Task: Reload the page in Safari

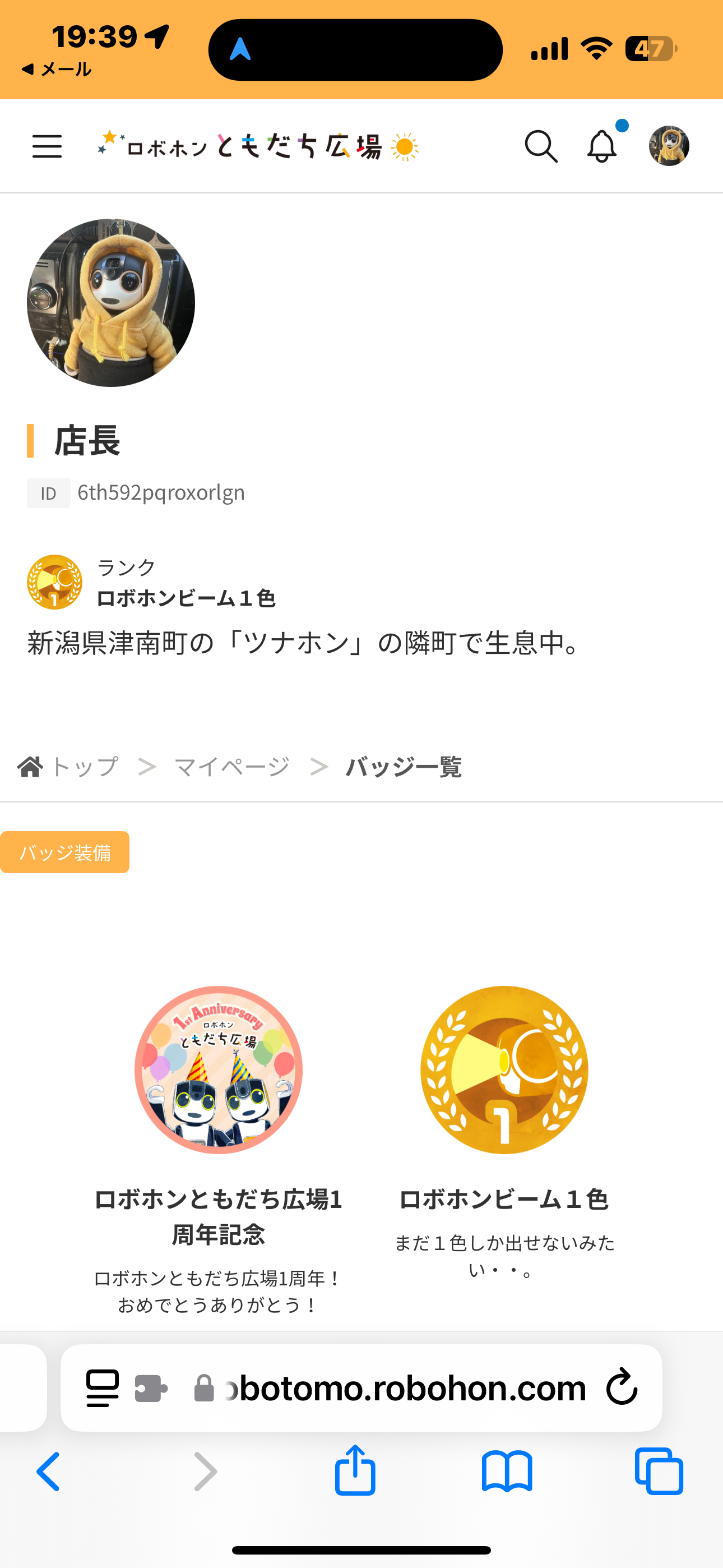Action: 622,1387
